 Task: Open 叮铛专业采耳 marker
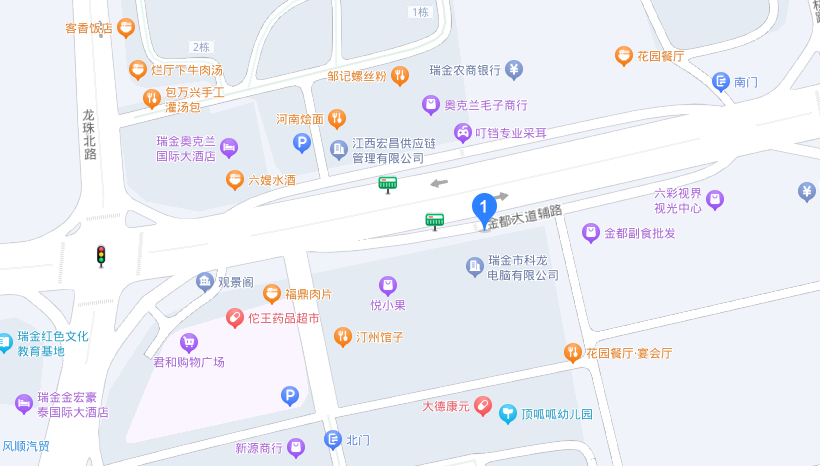point(462,132)
